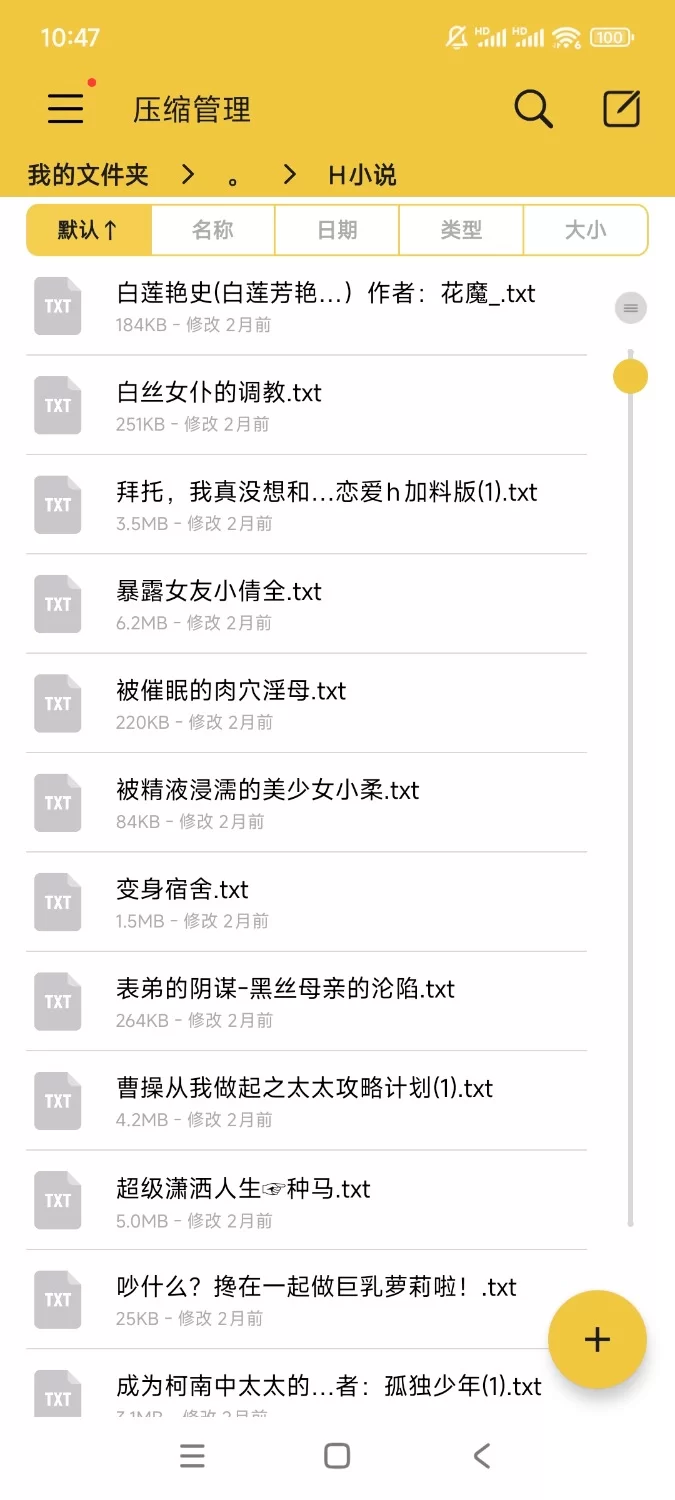Open the 。 folder in the breadcrumb
Image resolution: width=675 pixels, height=1500 pixels.
click(234, 177)
